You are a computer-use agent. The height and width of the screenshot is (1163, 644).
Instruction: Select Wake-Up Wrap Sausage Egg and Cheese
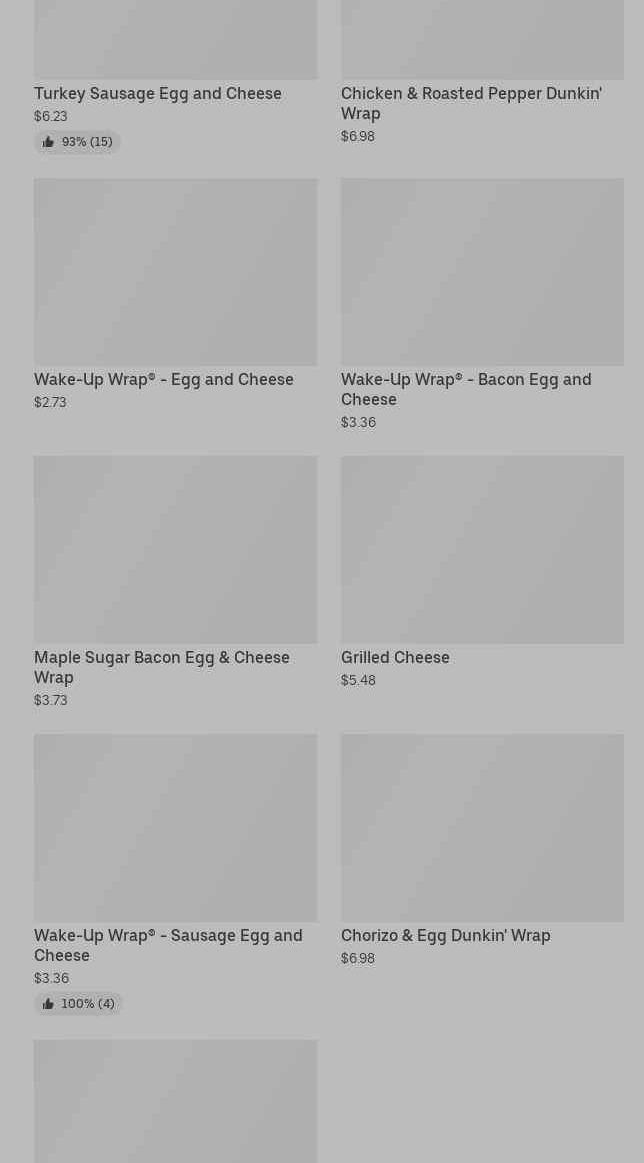pyautogui.click(x=175, y=874)
